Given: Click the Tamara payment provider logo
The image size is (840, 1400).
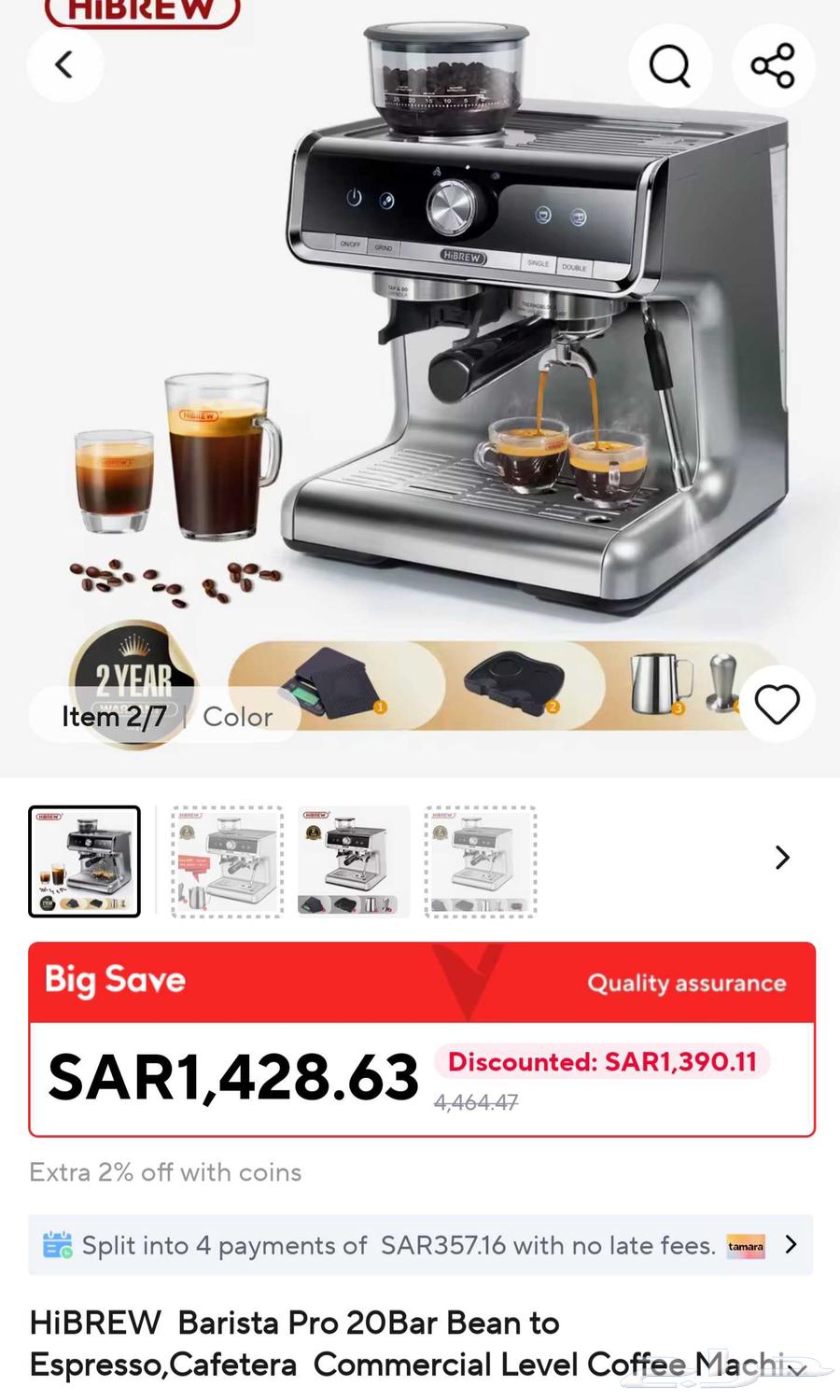Looking at the screenshot, I should (x=745, y=1245).
